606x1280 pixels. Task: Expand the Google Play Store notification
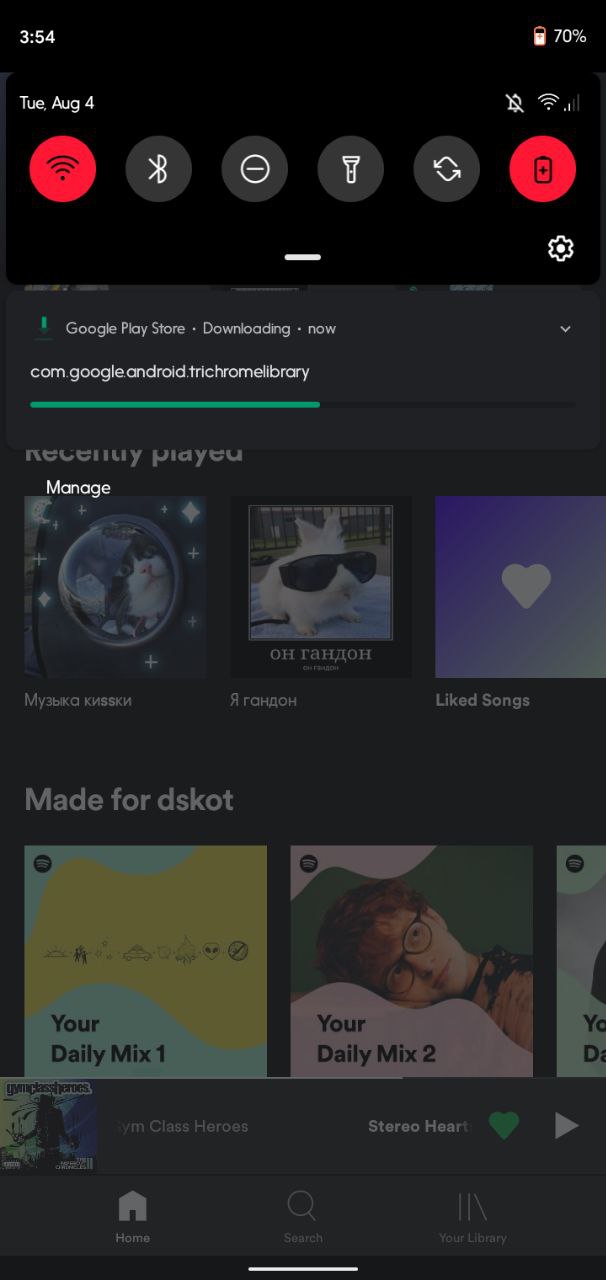[x=565, y=329]
